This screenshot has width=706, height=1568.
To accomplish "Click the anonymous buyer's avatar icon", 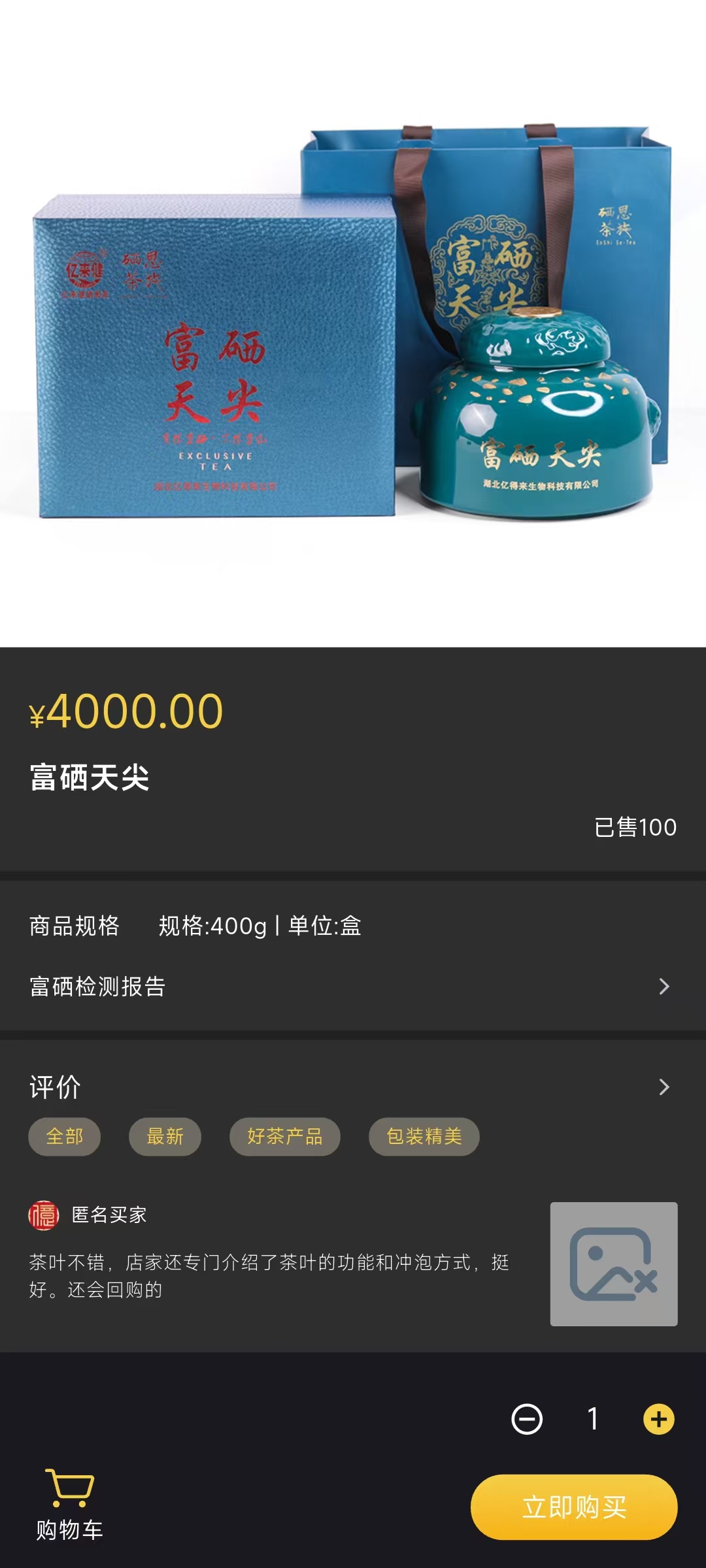I will [41, 1214].
